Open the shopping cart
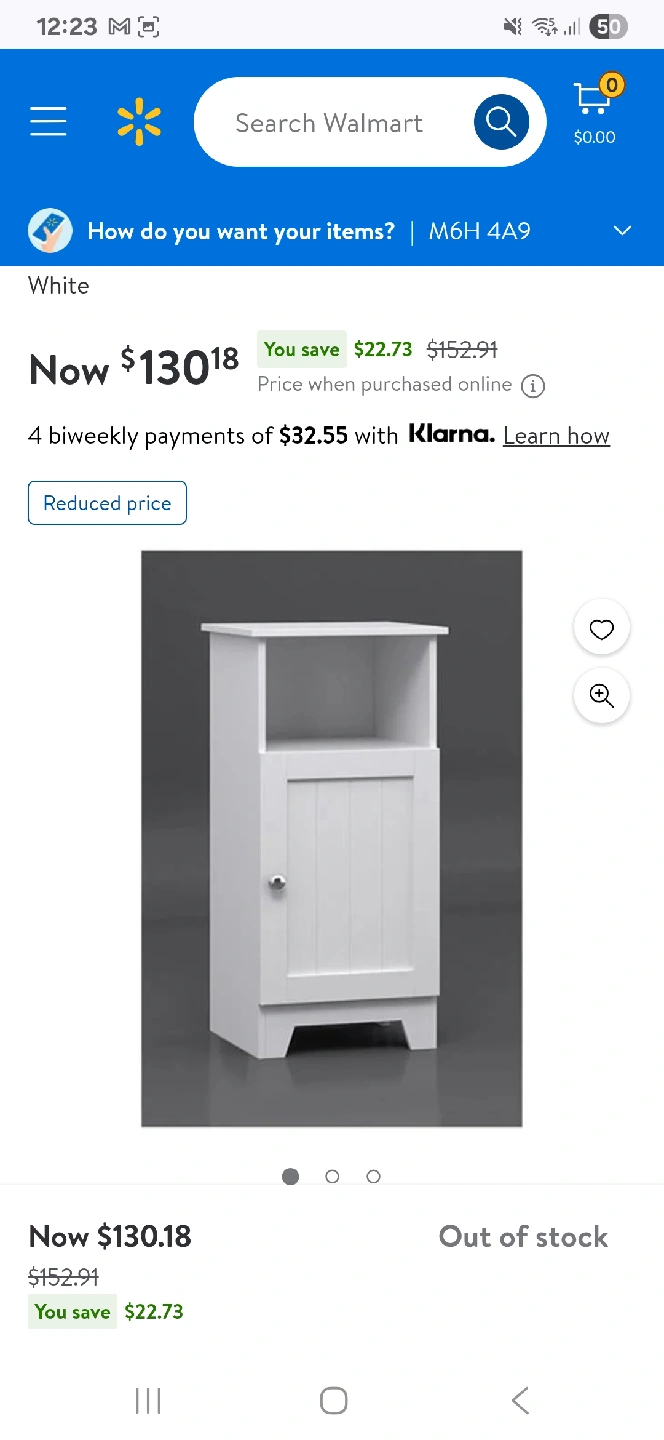 pos(595,110)
